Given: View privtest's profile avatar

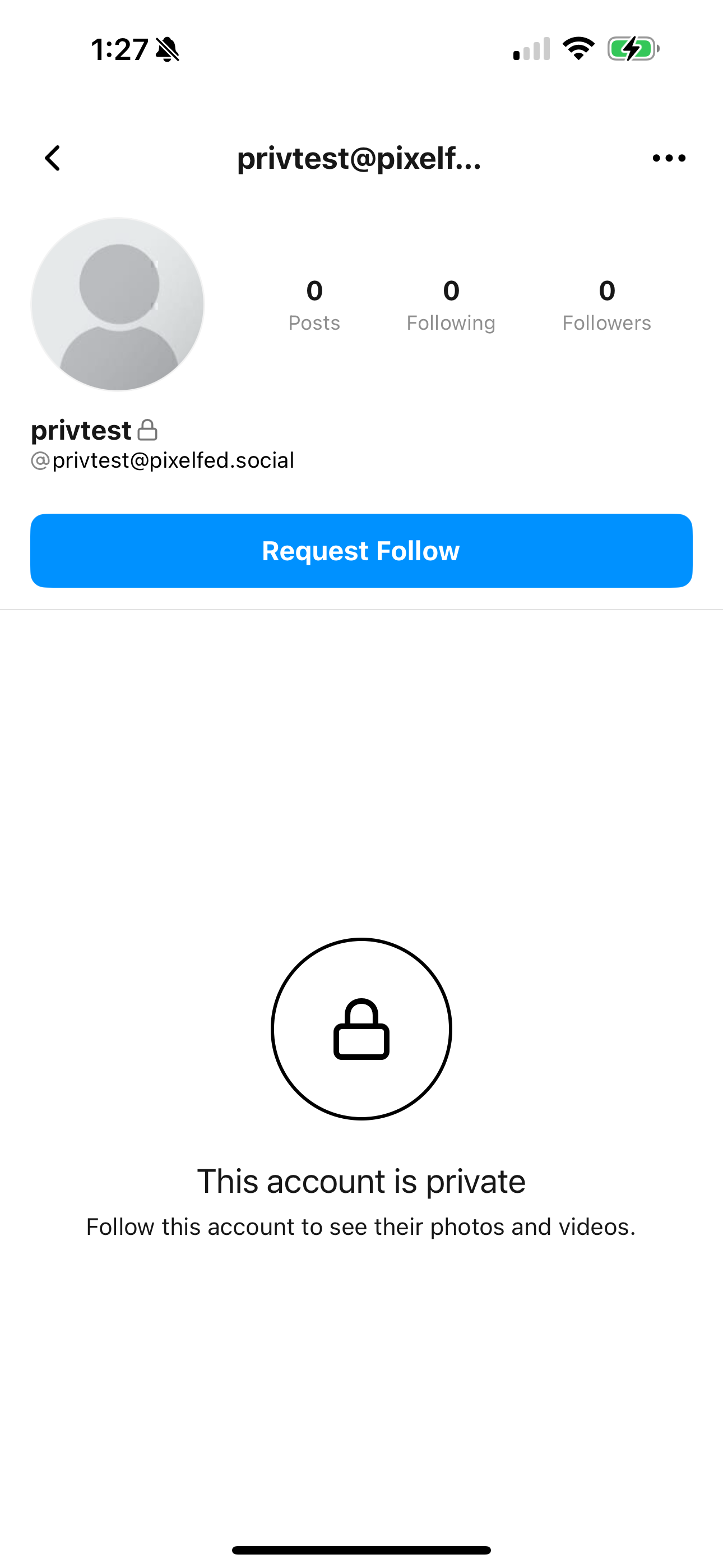Looking at the screenshot, I should (118, 305).
